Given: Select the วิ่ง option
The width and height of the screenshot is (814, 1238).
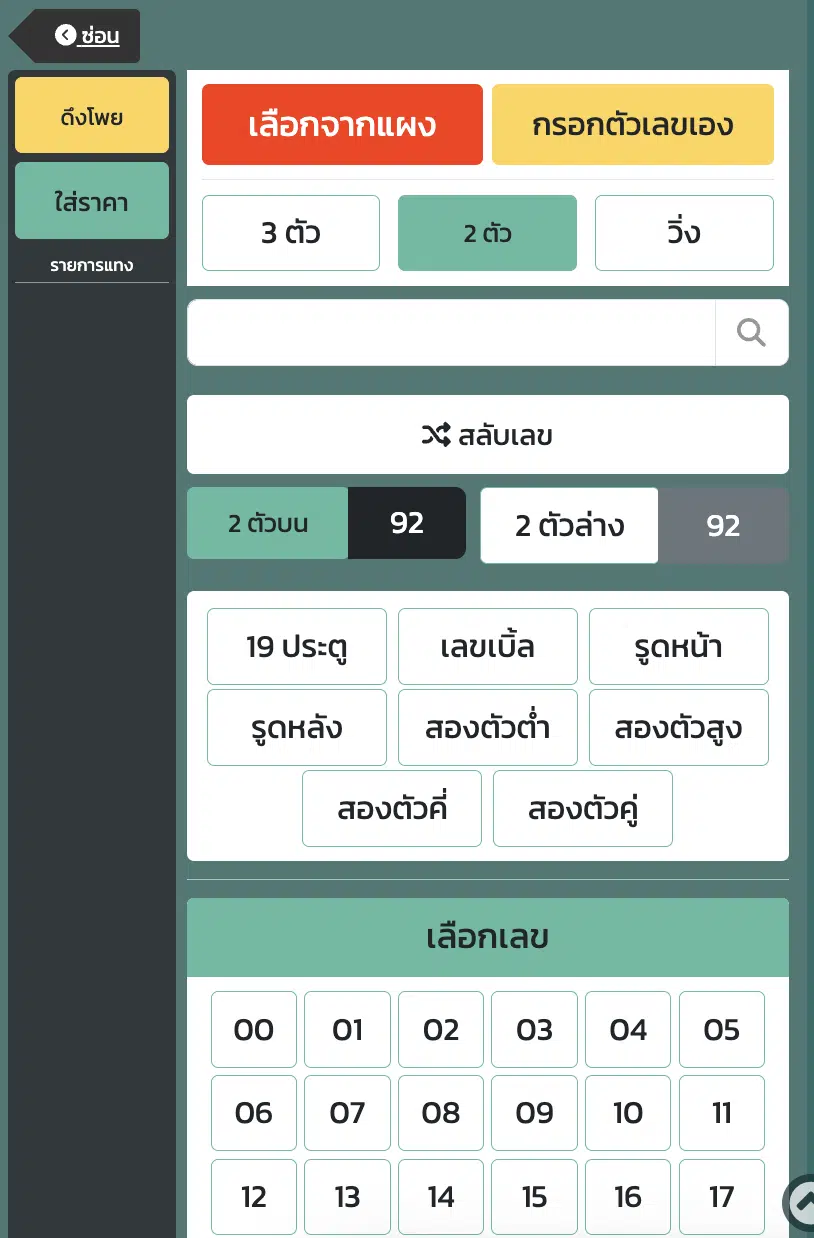Looking at the screenshot, I should (684, 233).
